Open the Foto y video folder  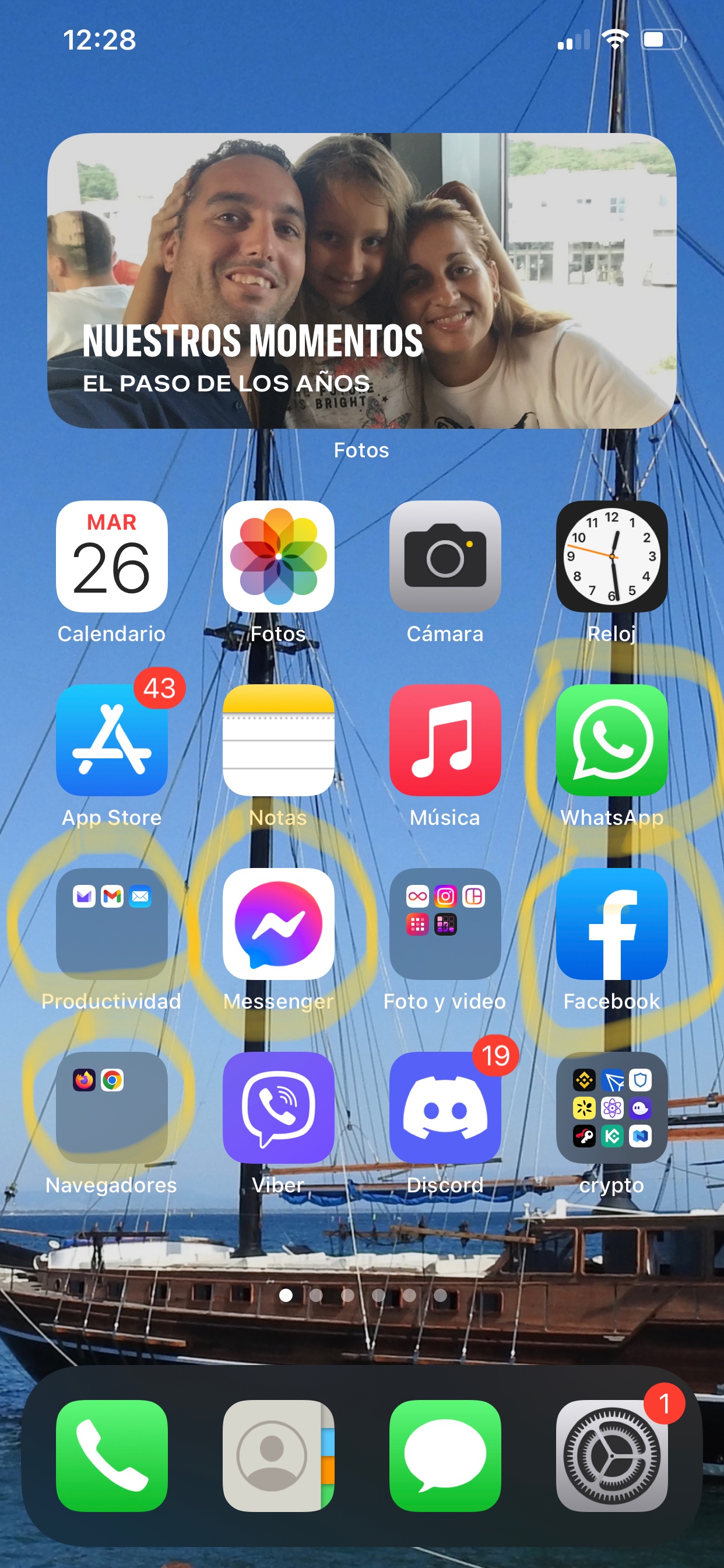click(445, 924)
